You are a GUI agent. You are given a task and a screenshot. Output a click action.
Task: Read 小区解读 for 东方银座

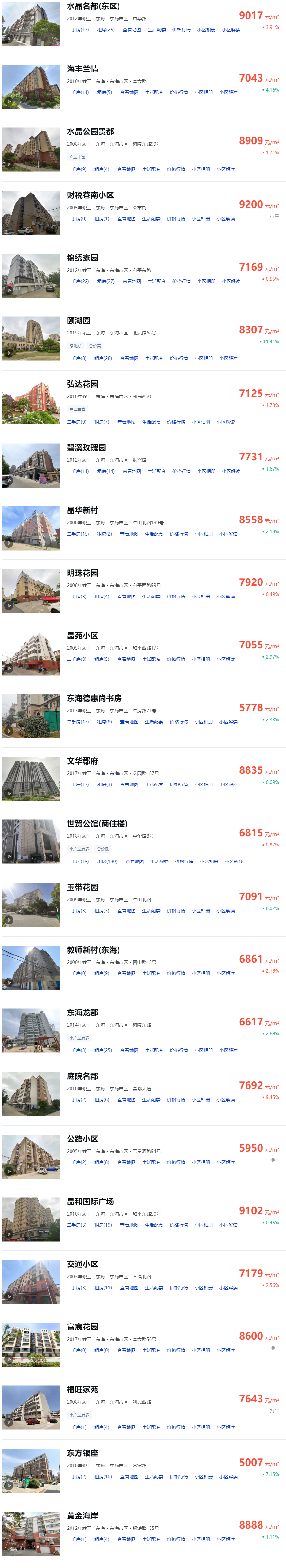coord(229,1477)
